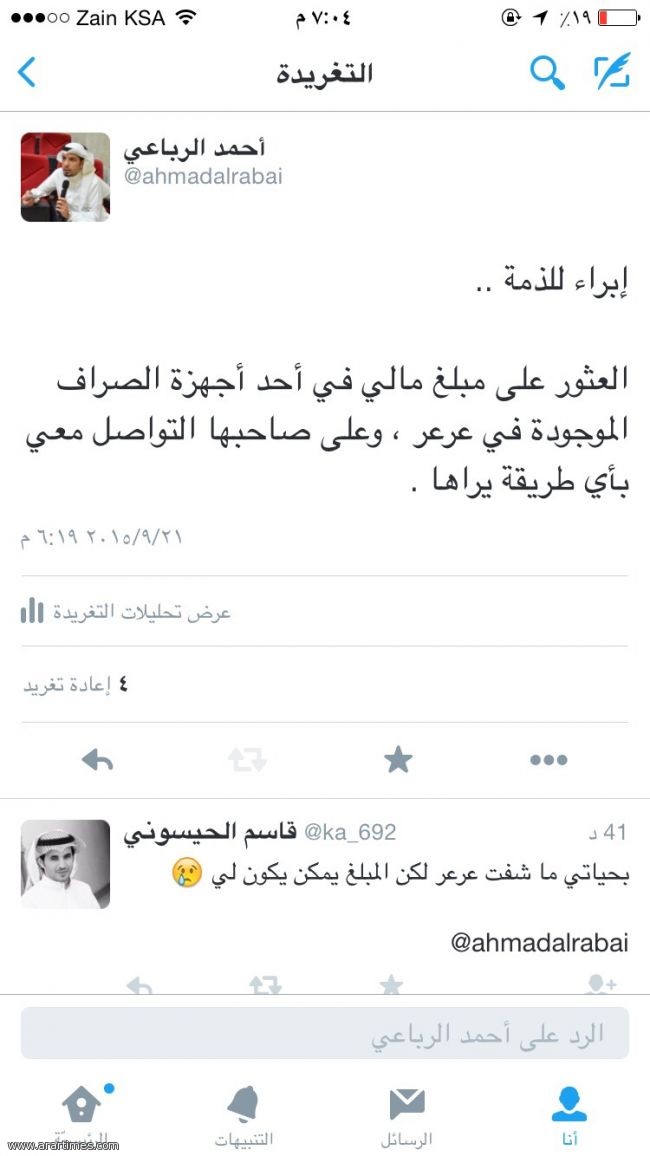Go back with the top-left arrow
650x1156 pixels.
[x=26, y=73]
